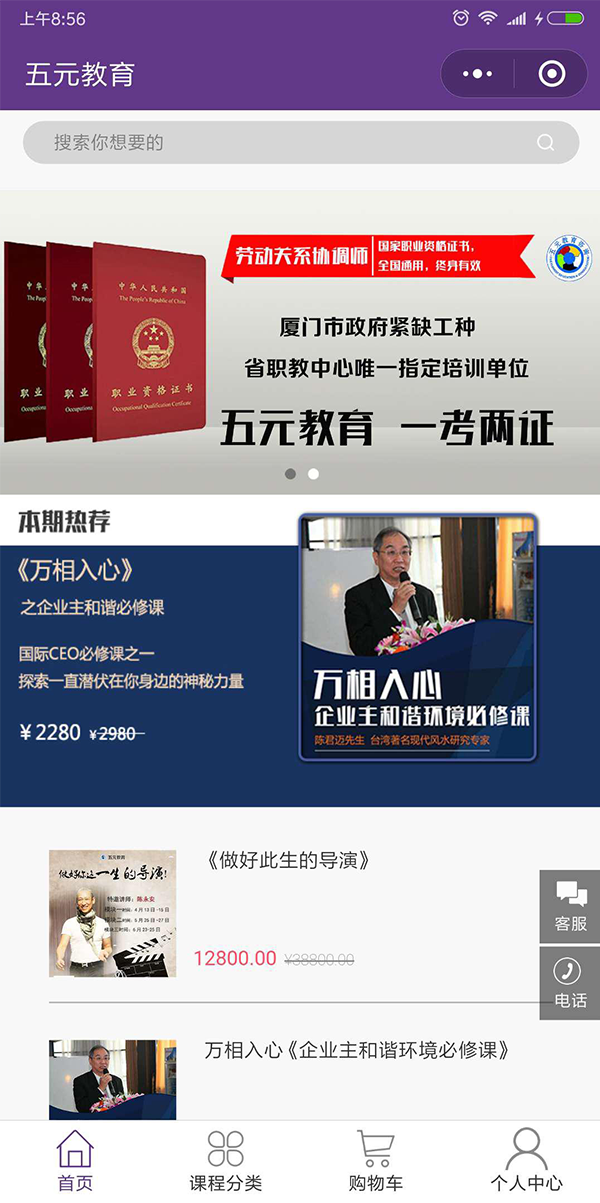Tap the search box 搜索你想要的
This screenshot has height=1203, width=600.
(300, 143)
